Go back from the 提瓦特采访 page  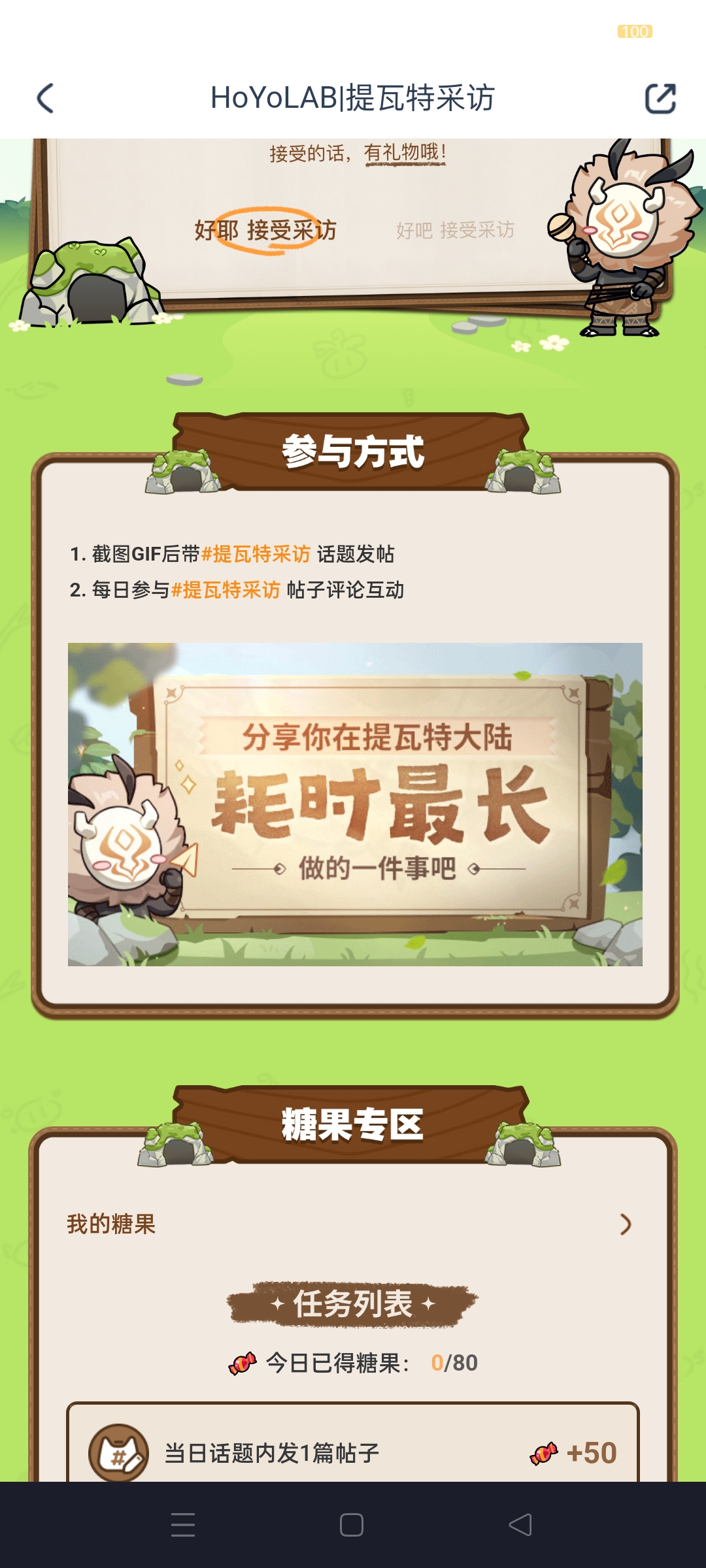[x=44, y=99]
